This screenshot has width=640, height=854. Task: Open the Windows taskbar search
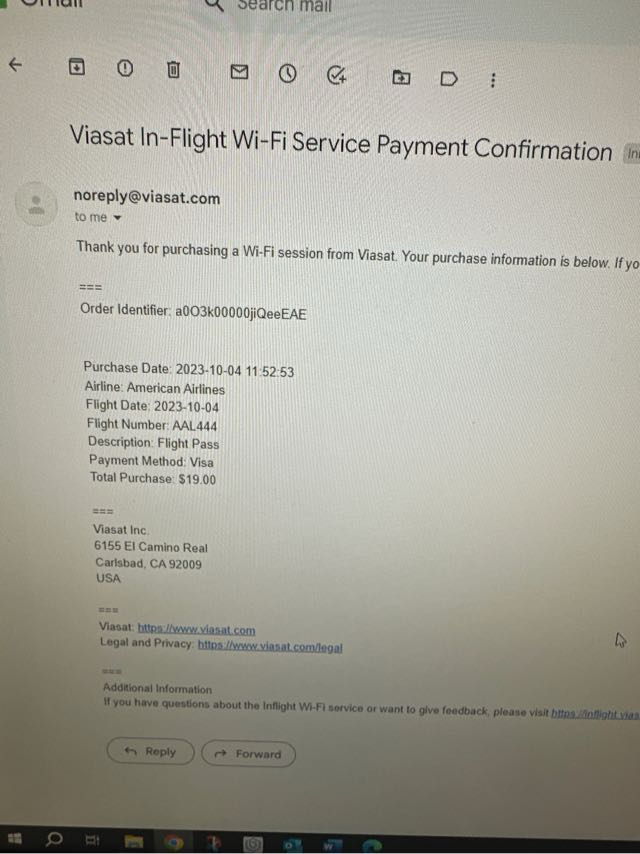[55, 840]
